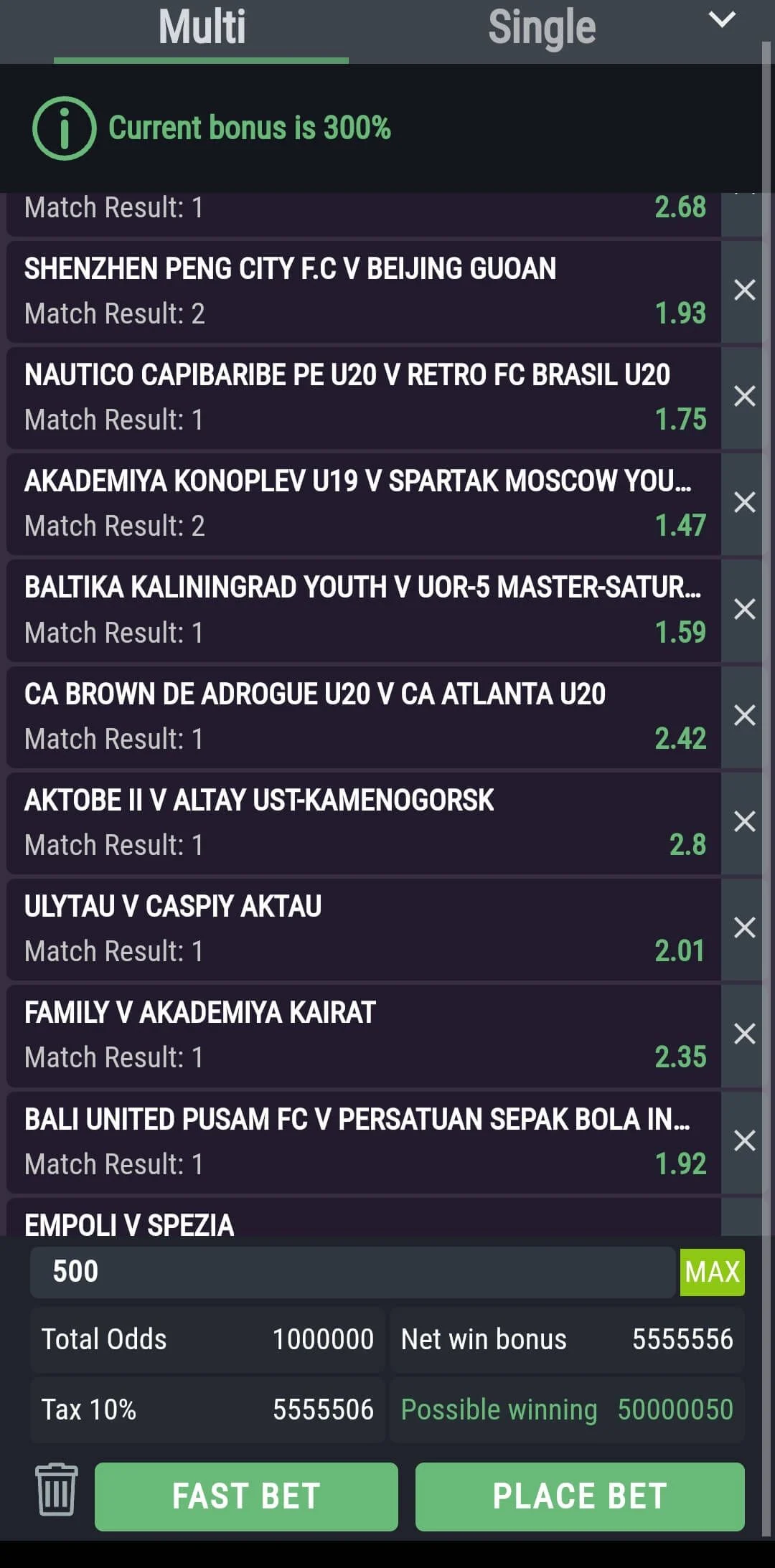Remove Aktobe II v Altay selection
Viewport: 775px width, 1568px height.
(744, 822)
